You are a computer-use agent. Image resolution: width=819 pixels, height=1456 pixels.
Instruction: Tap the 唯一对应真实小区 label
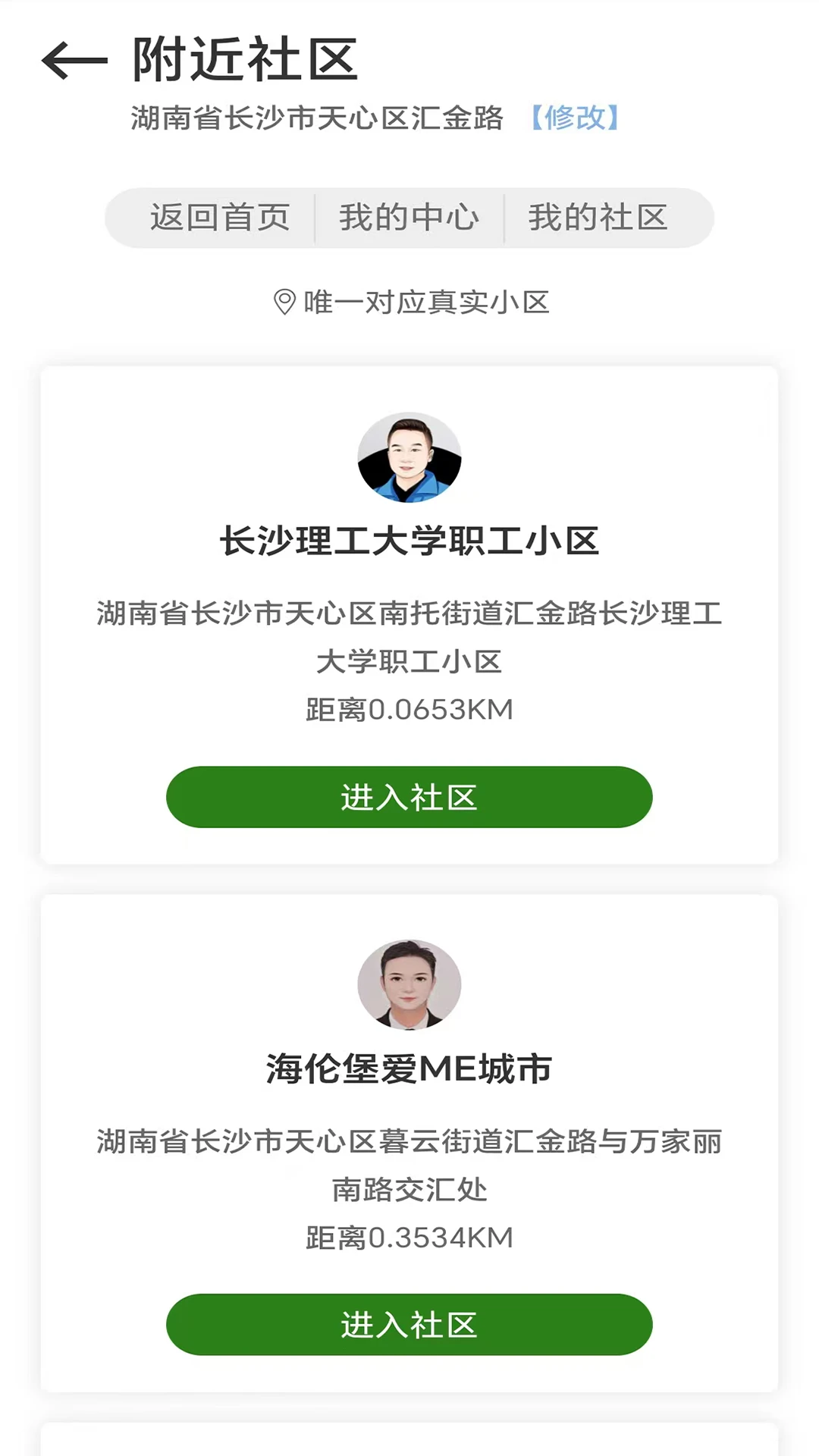[425, 302]
